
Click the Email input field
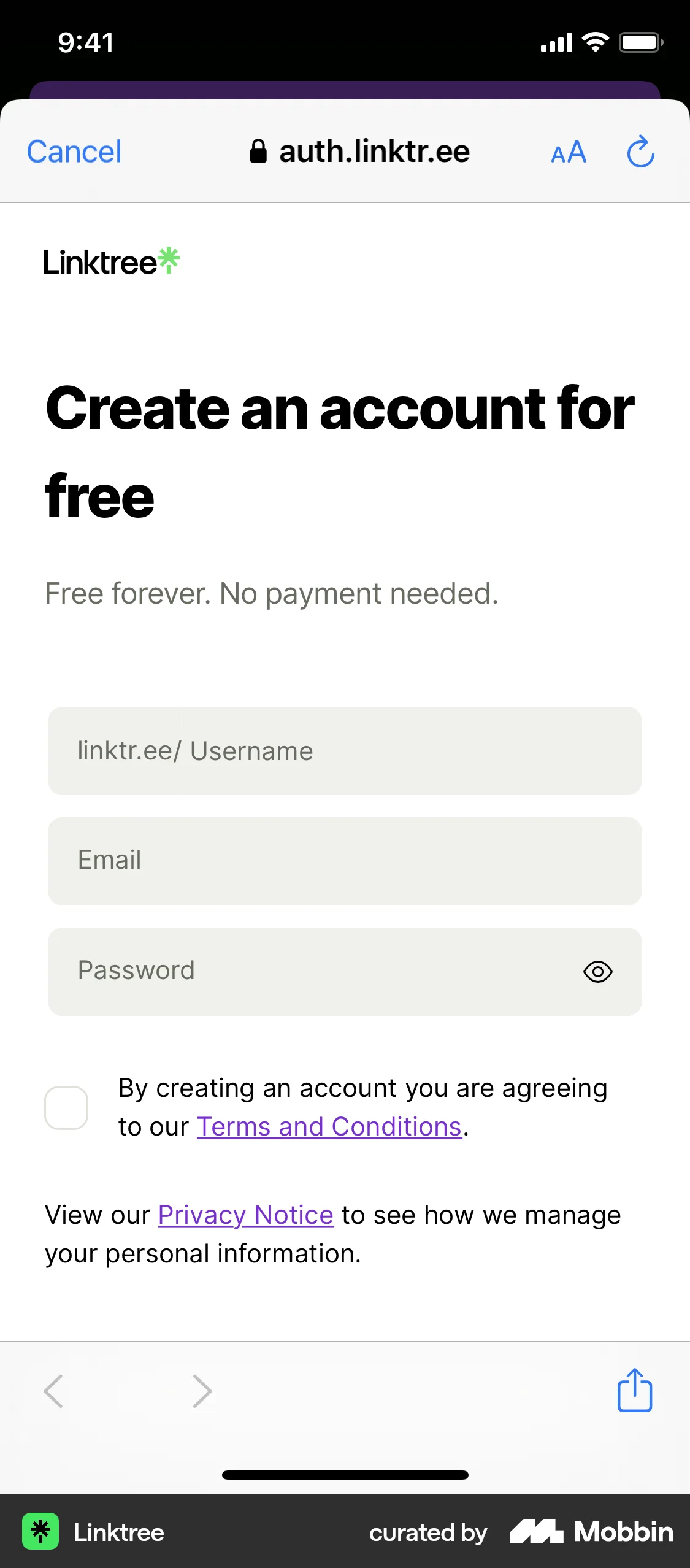[x=345, y=861]
